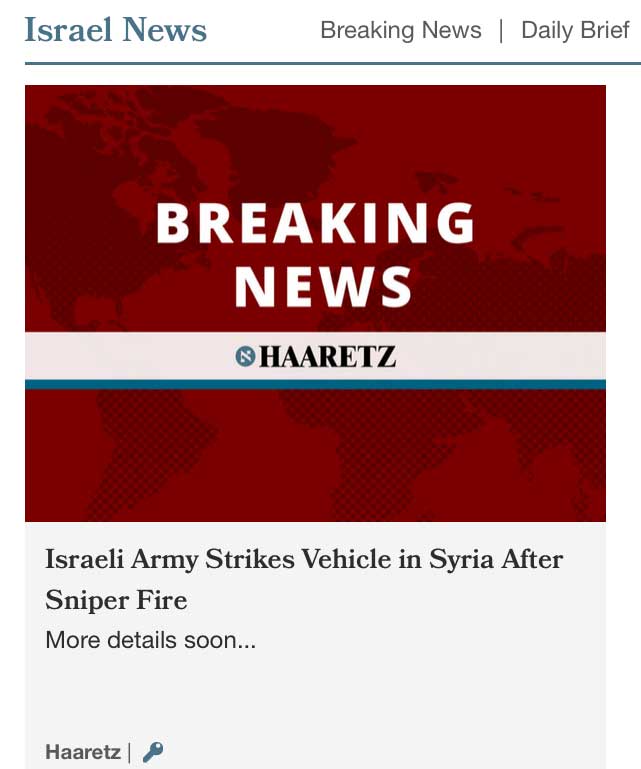Open the Haaretz author link
Image resolution: width=641 pixels, height=769 pixels.
[82, 752]
